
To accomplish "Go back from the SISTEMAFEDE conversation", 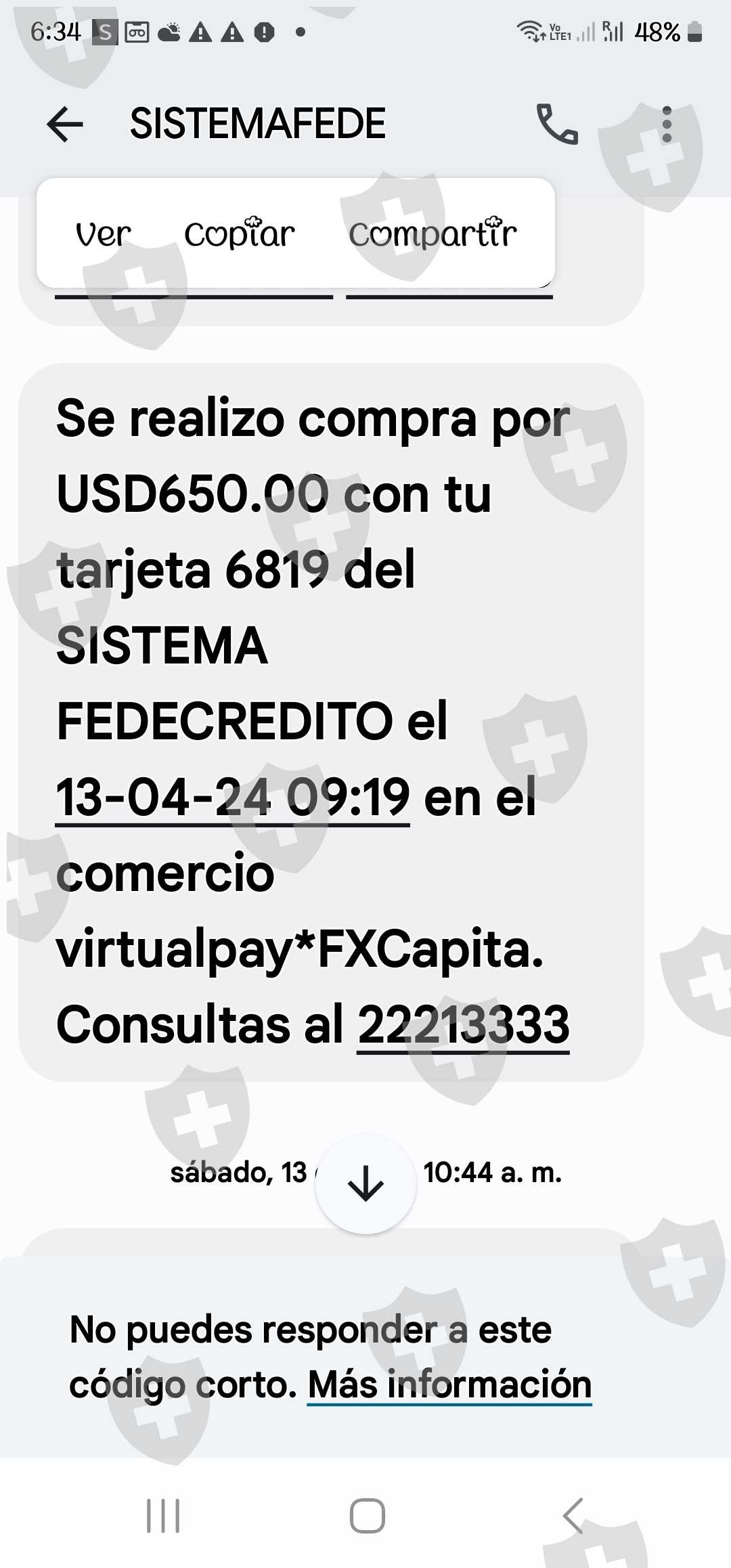I will pos(65,125).
